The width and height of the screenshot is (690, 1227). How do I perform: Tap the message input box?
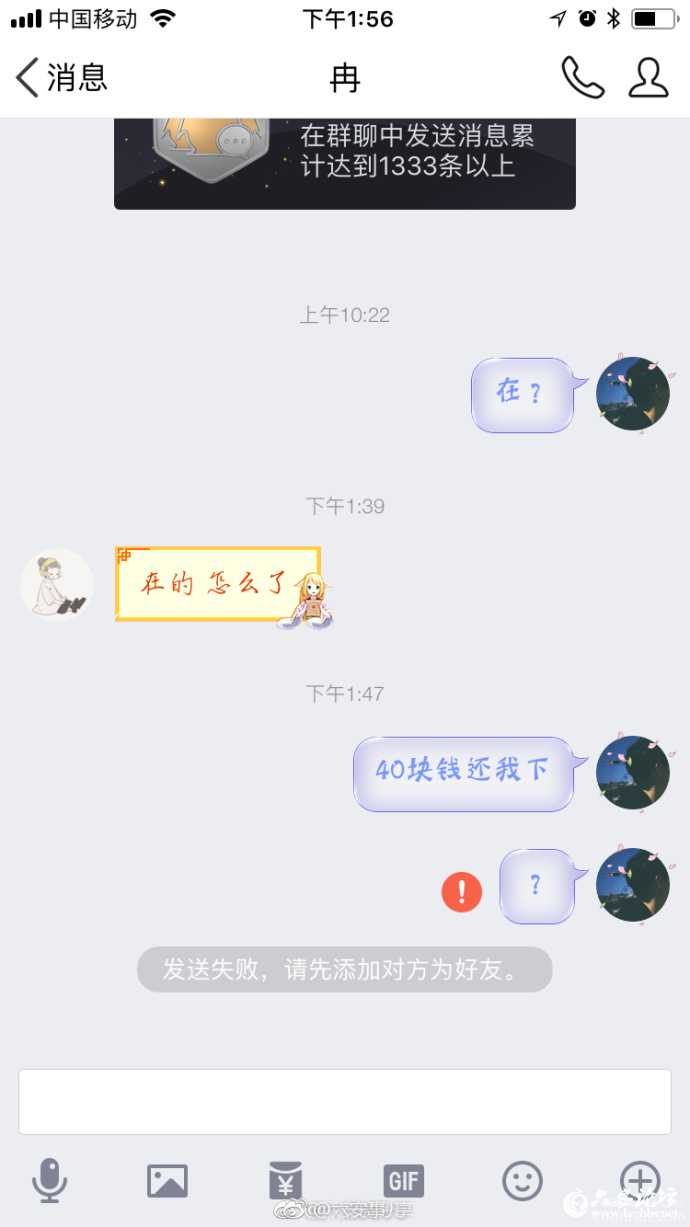pos(344,1101)
